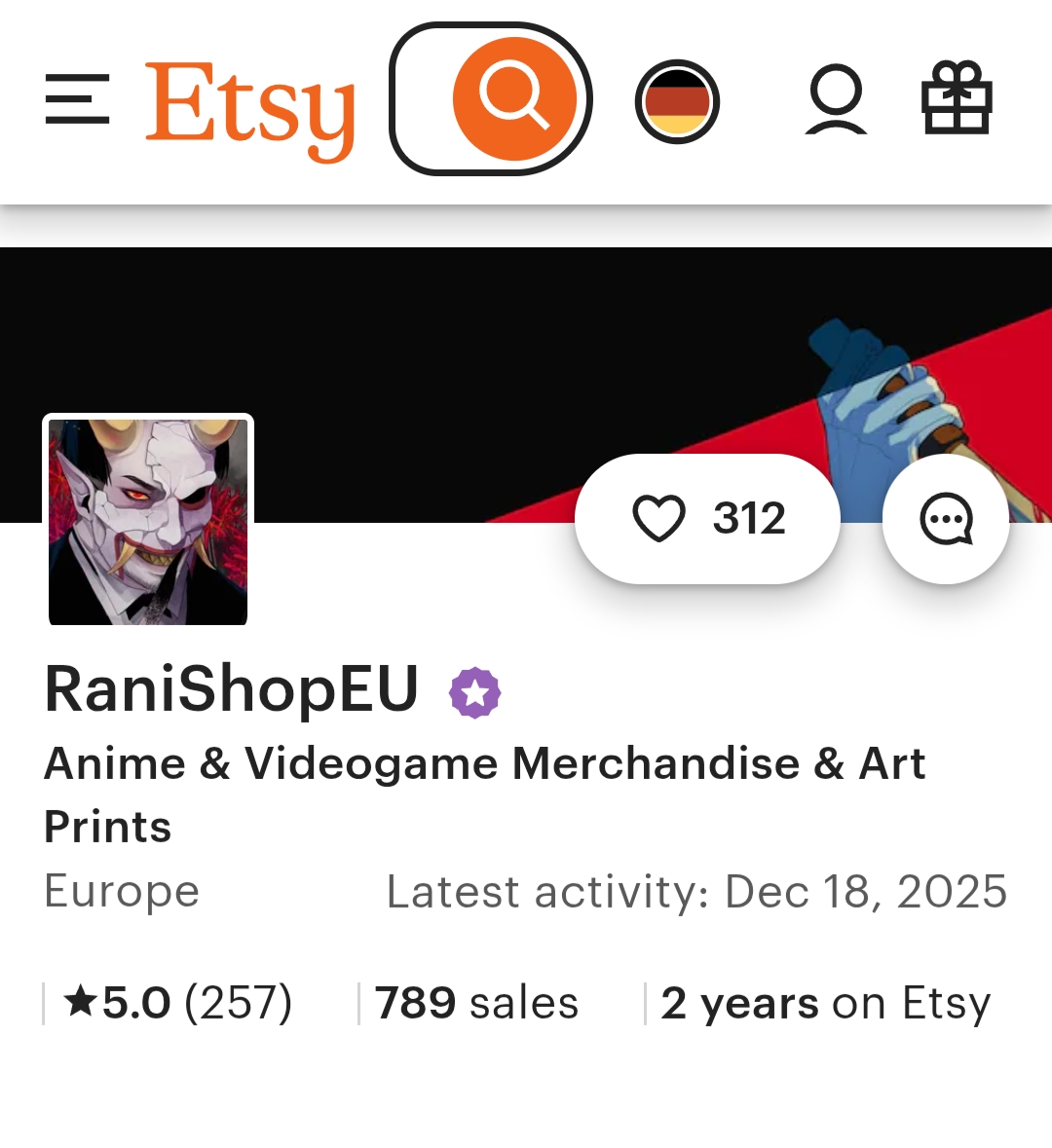View the RaniShopEU shop avatar
The image size is (1052, 1148).
pyautogui.click(x=148, y=521)
